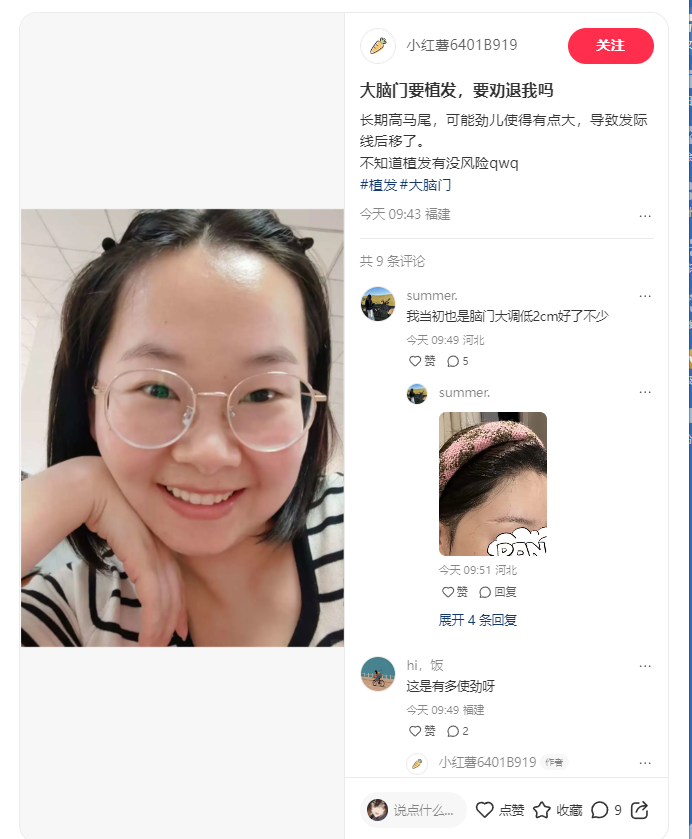
Task: Like summer.'s comment about 调低2cm
Action: (x=423, y=361)
